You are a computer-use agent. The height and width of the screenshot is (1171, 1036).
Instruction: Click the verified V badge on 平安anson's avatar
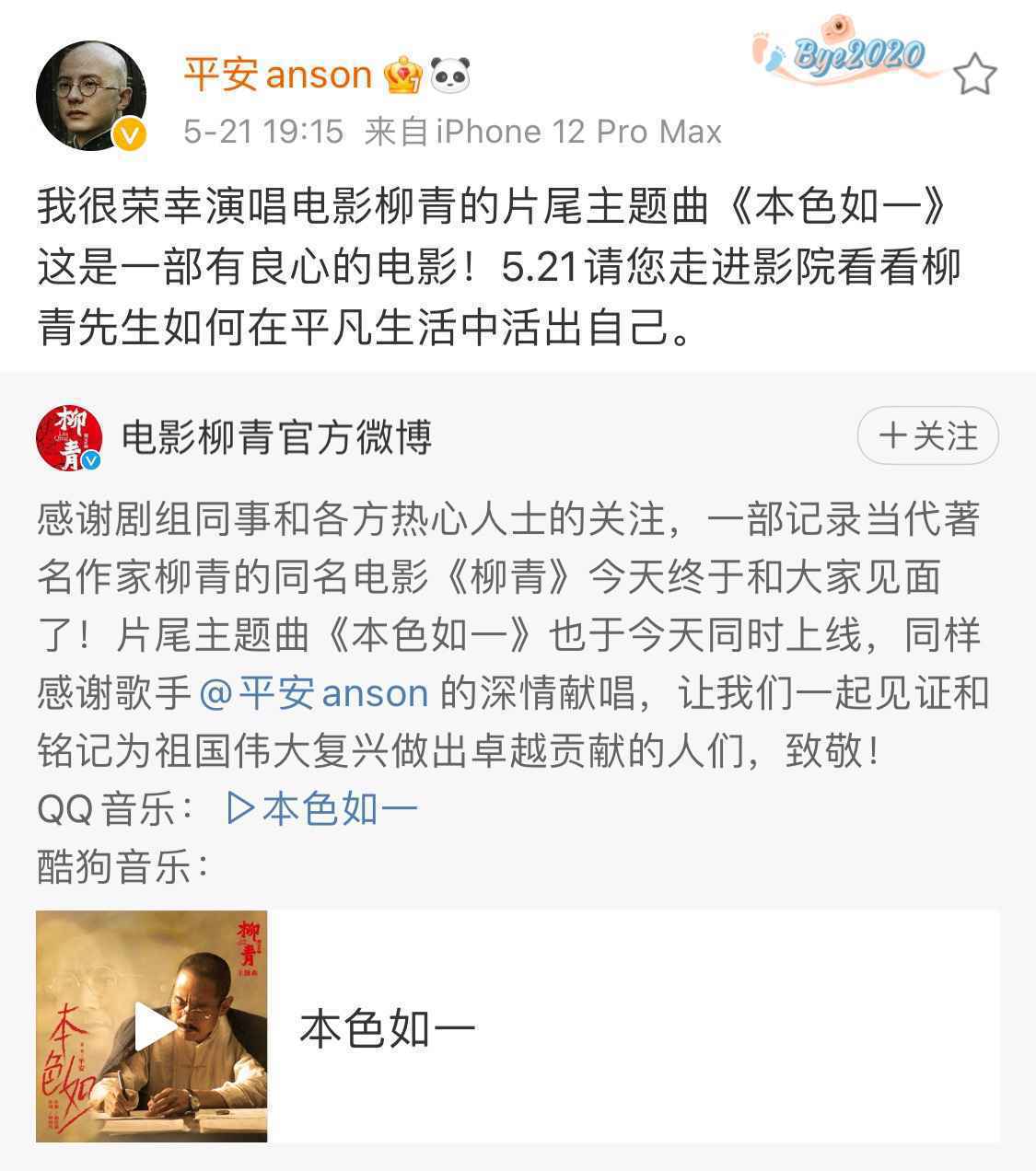(x=130, y=135)
